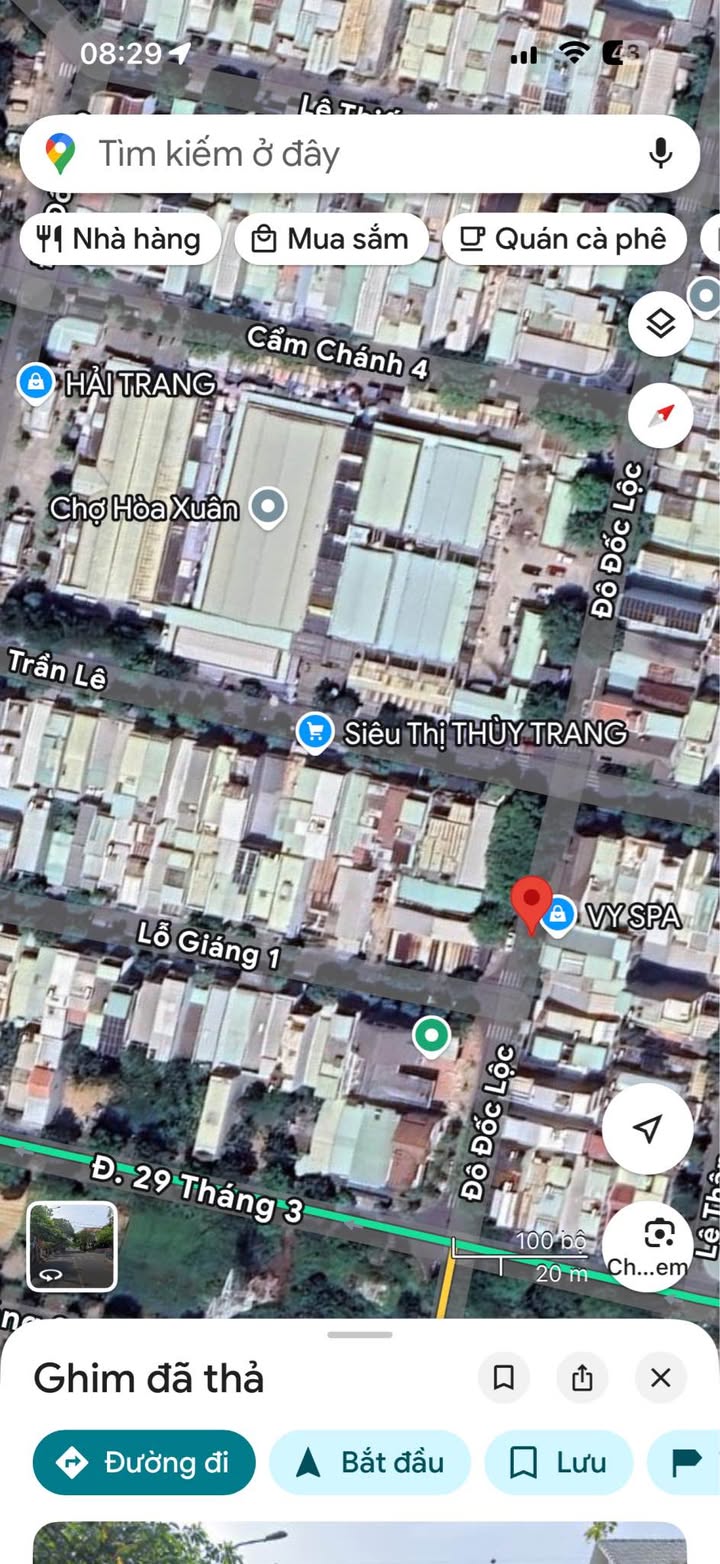The width and height of the screenshot is (720, 1564).
Task: Open the map layers button
Action: coord(661,324)
